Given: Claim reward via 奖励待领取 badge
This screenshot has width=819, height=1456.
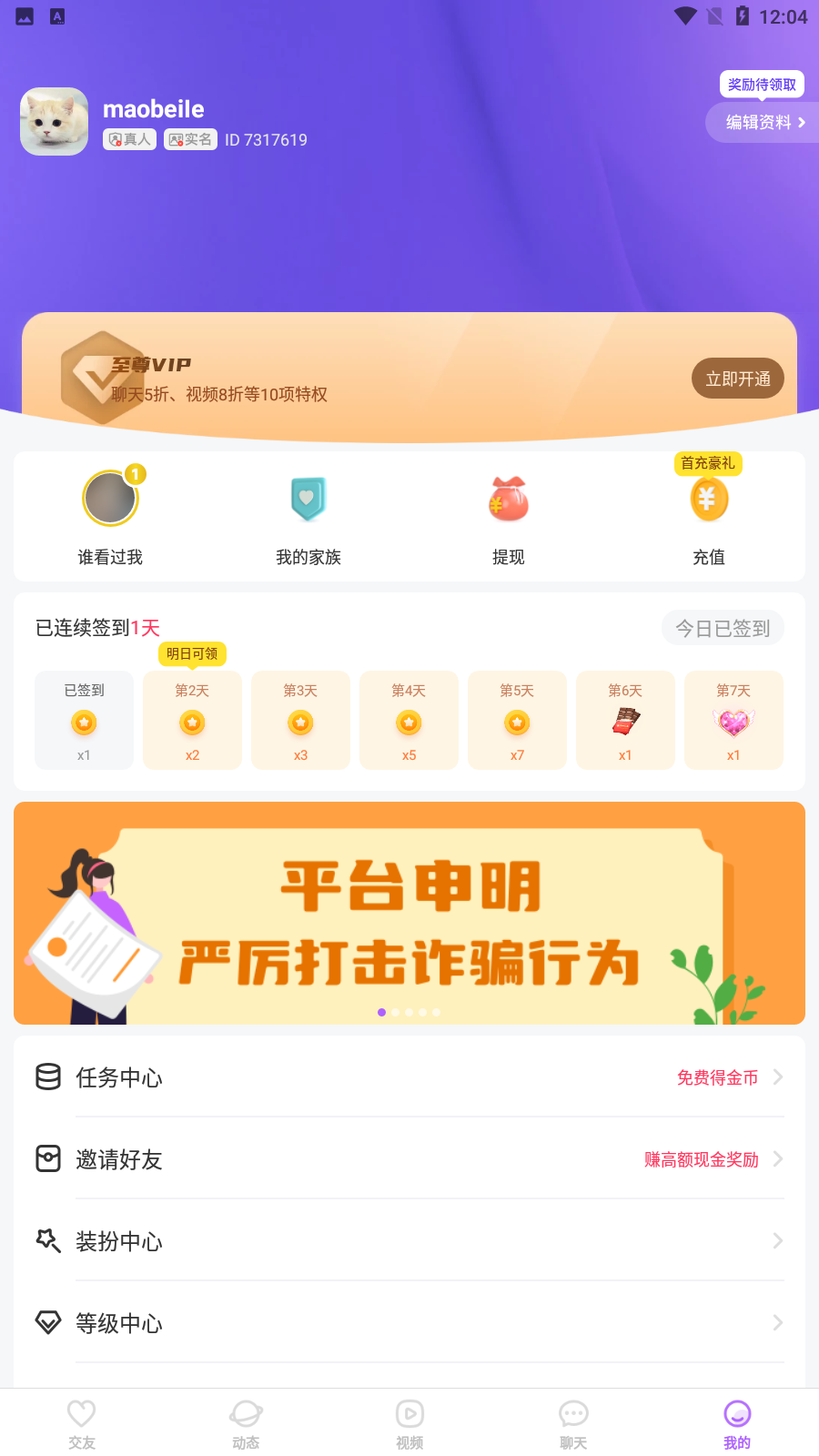Looking at the screenshot, I should [x=762, y=85].
